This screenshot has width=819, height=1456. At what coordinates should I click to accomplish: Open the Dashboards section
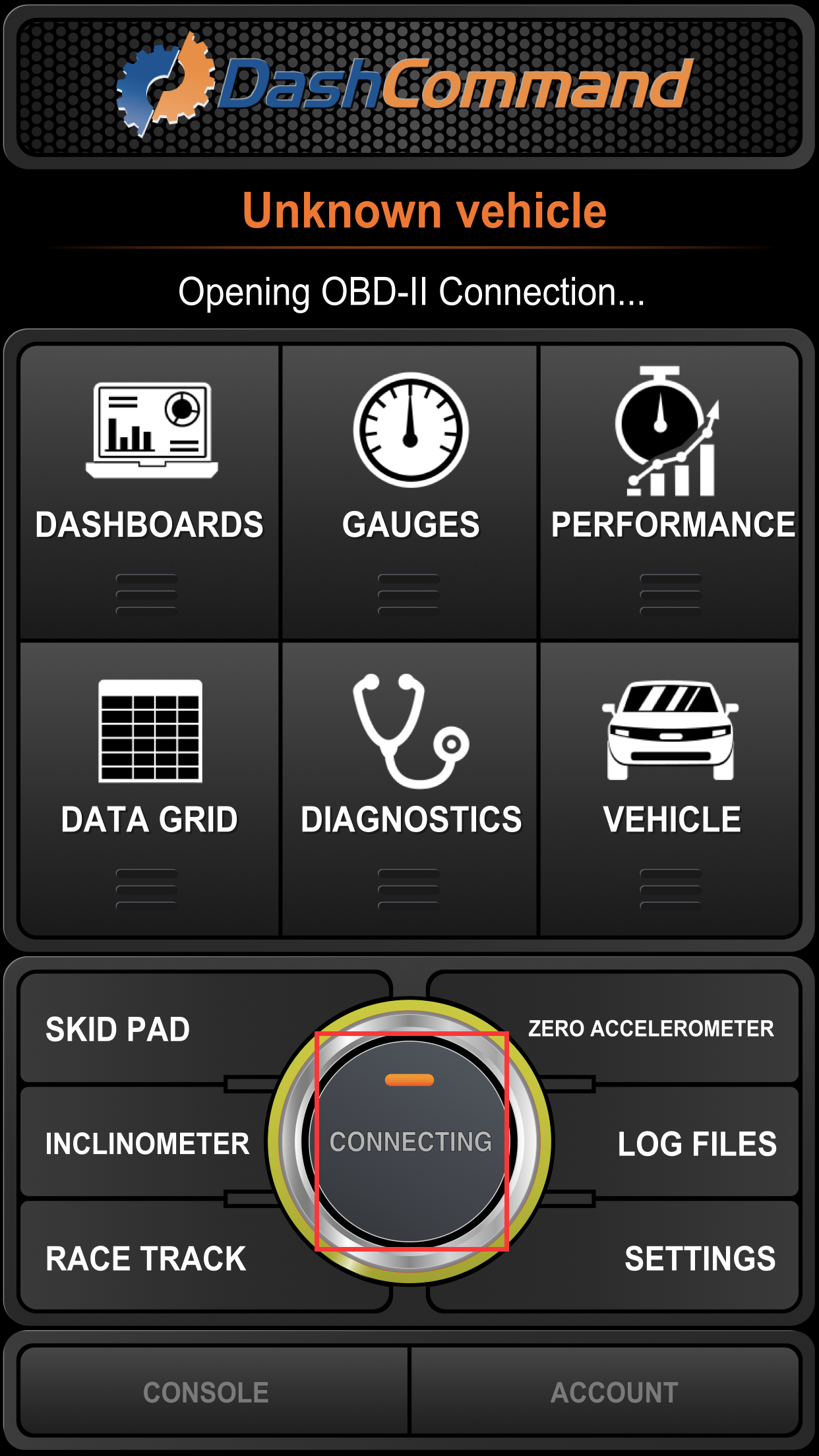[150, 492]
